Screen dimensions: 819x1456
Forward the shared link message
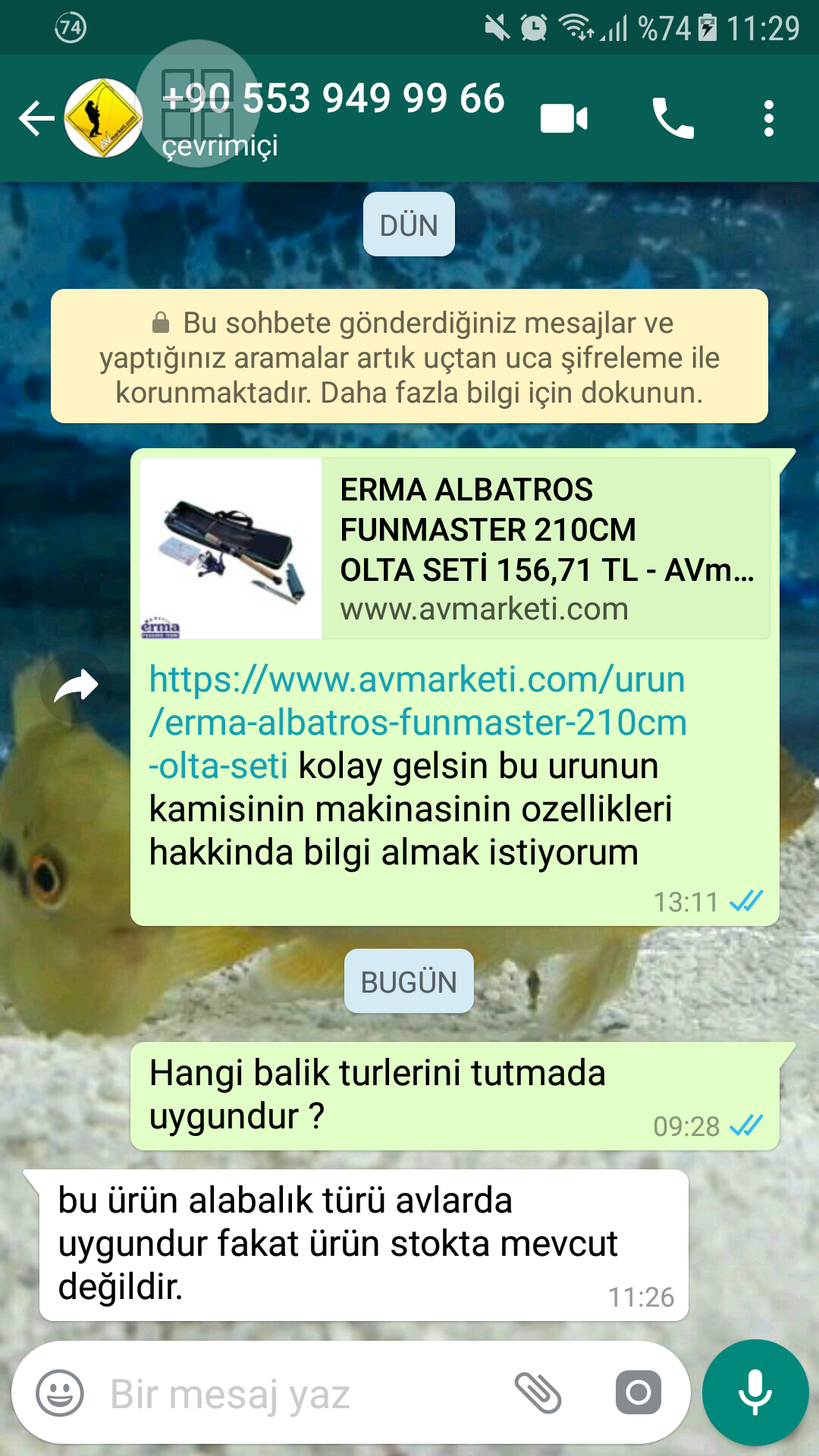tap(76, 687)
